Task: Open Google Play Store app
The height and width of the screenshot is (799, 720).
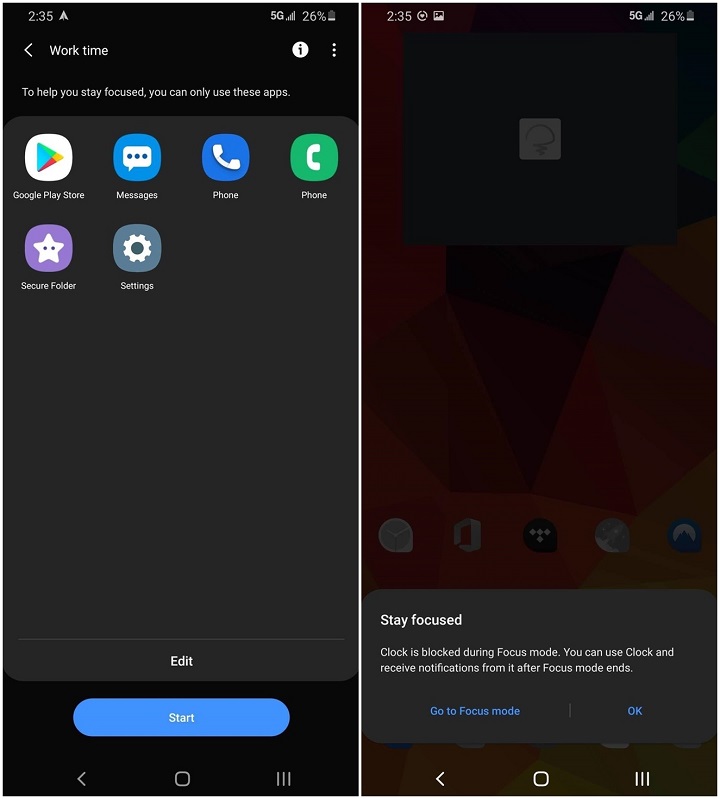Action: [49, 158]
